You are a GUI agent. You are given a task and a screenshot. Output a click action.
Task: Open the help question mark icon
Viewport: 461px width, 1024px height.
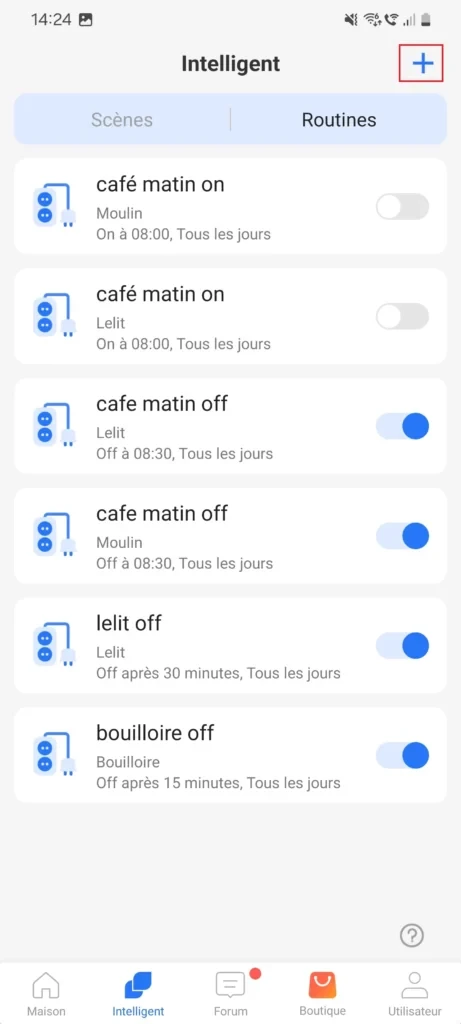tap(412, 936)
